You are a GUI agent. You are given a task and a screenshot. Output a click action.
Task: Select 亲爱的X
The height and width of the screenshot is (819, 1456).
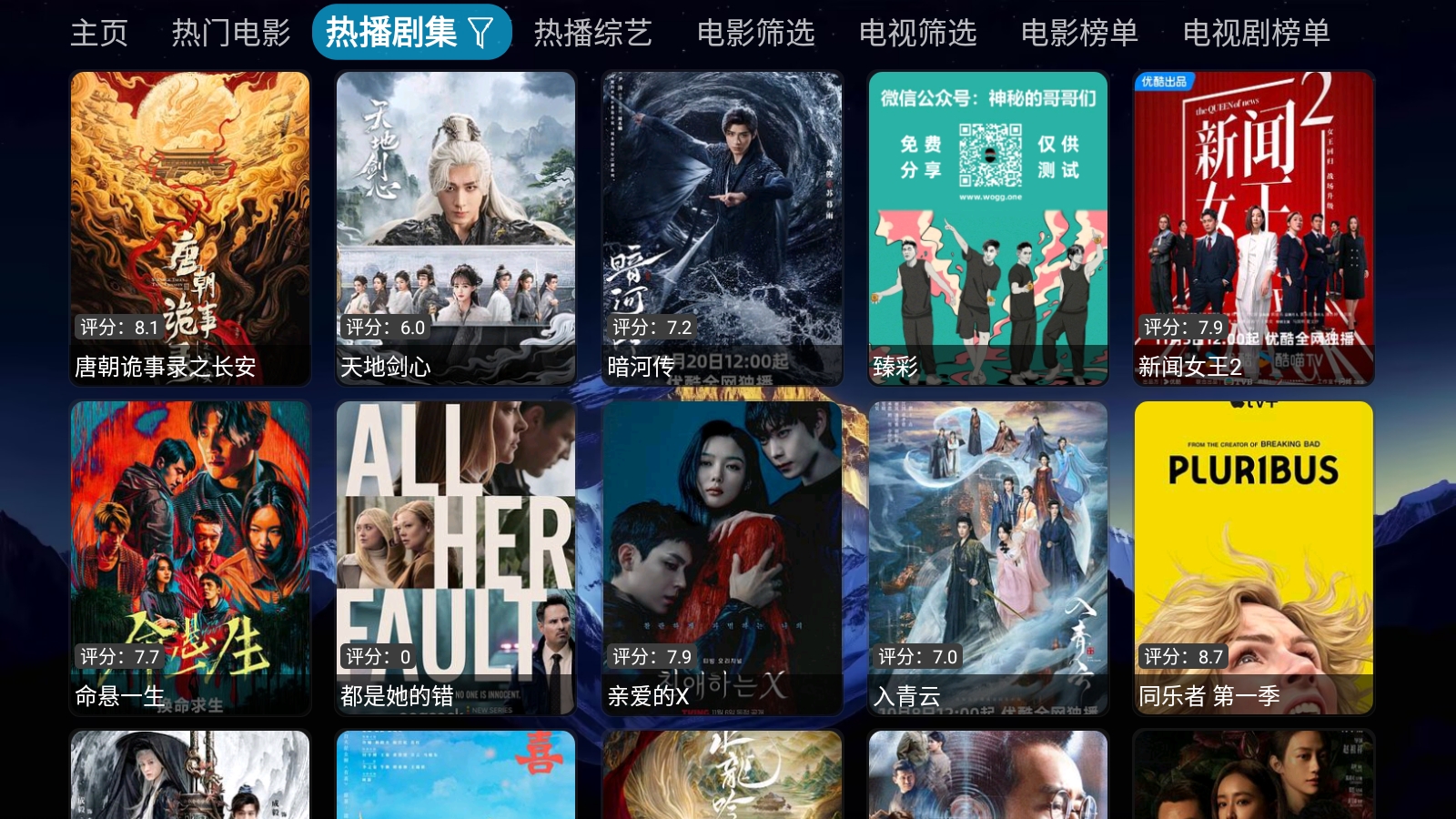pyautogui.click(x=722, y=557)
